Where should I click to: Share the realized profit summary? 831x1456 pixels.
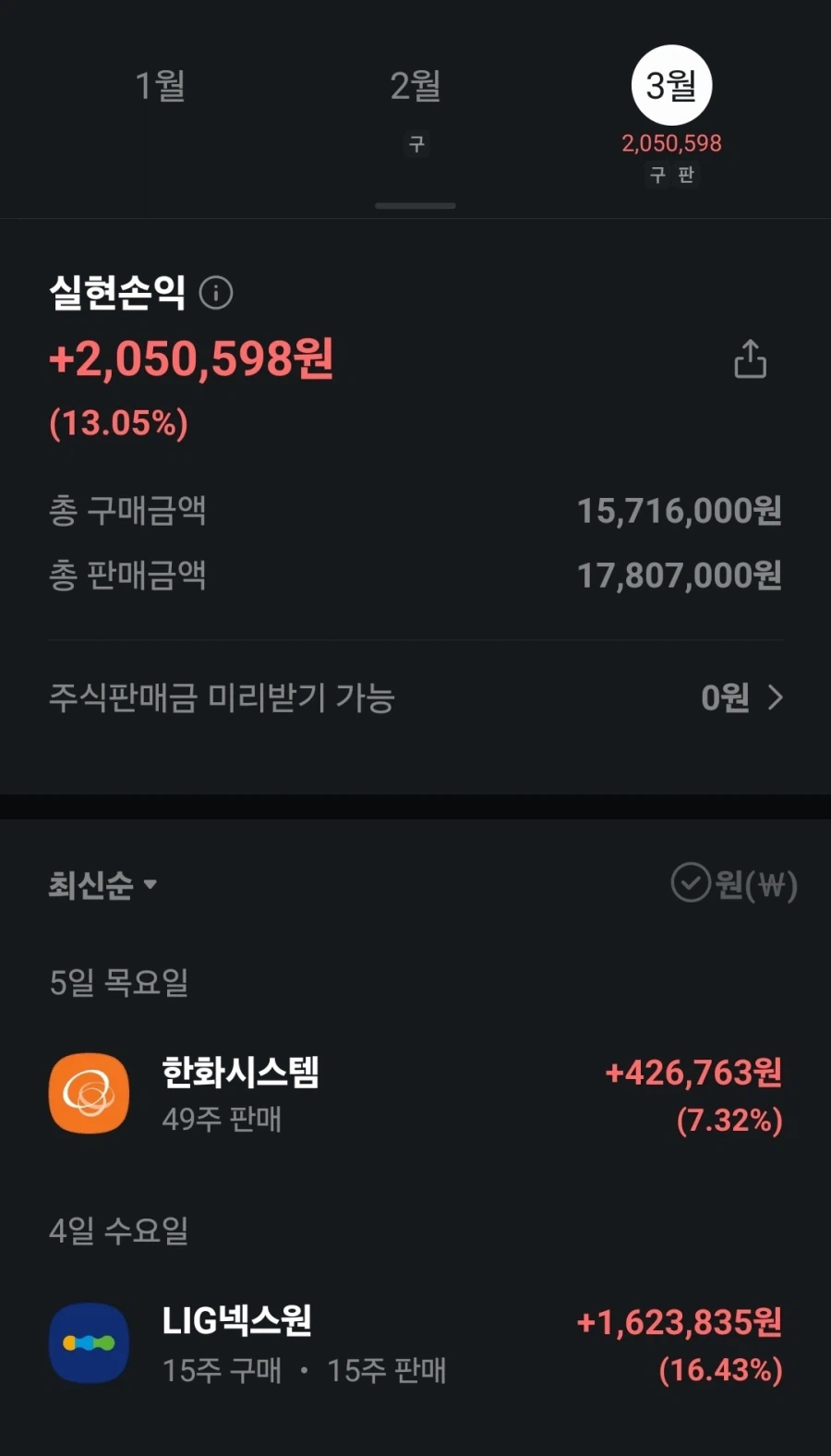pos(750,359)
